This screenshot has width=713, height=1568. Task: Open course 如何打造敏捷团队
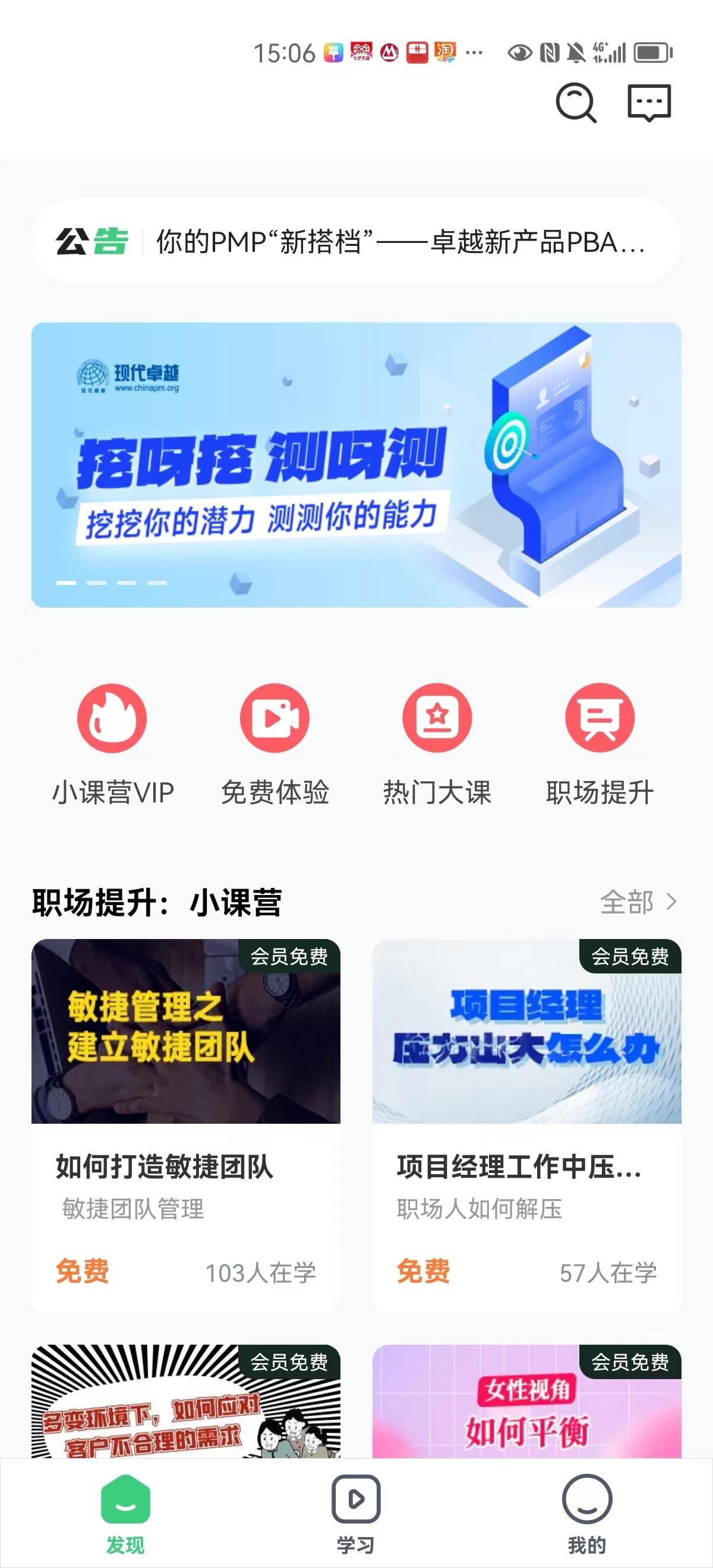pyautogui.click(x=186, y=1125)
